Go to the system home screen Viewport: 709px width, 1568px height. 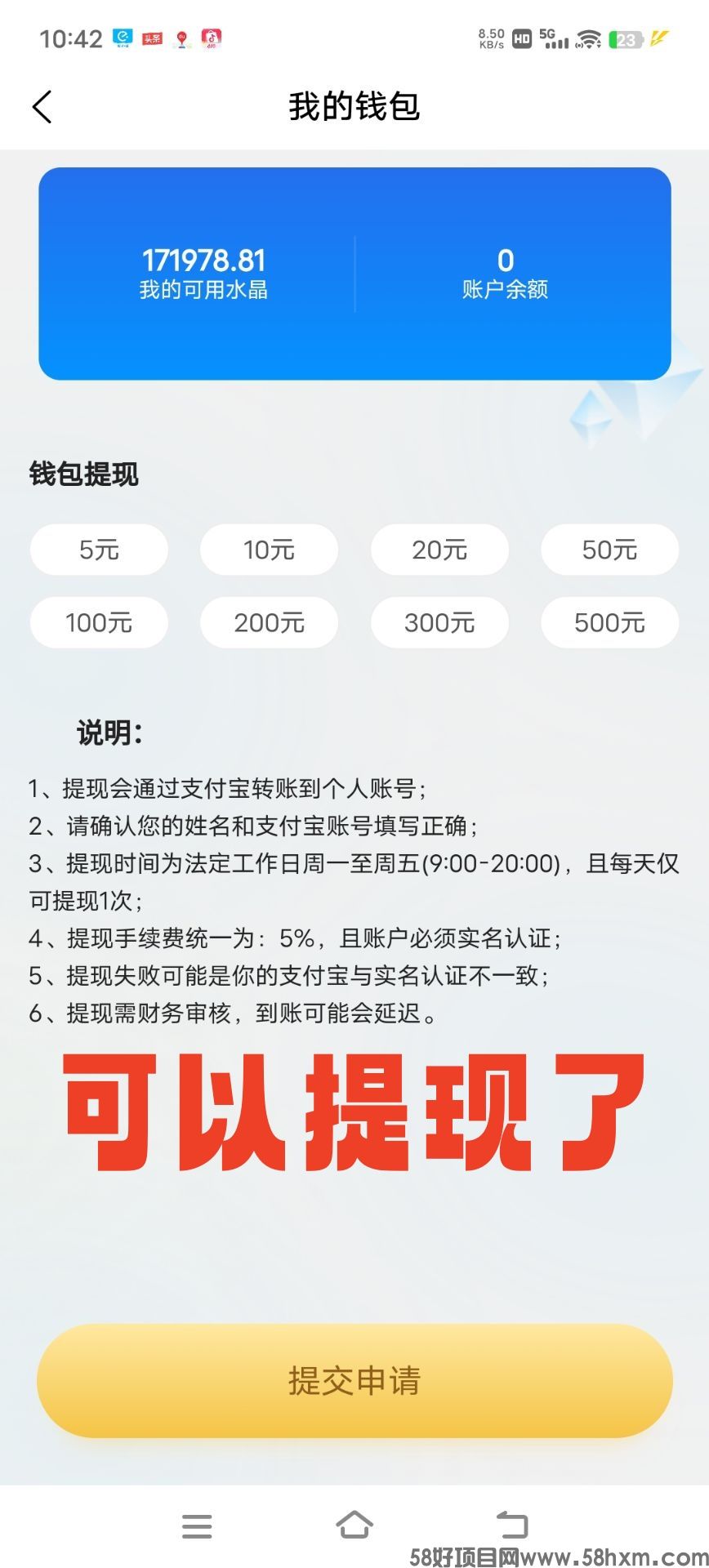(354, 1525)
